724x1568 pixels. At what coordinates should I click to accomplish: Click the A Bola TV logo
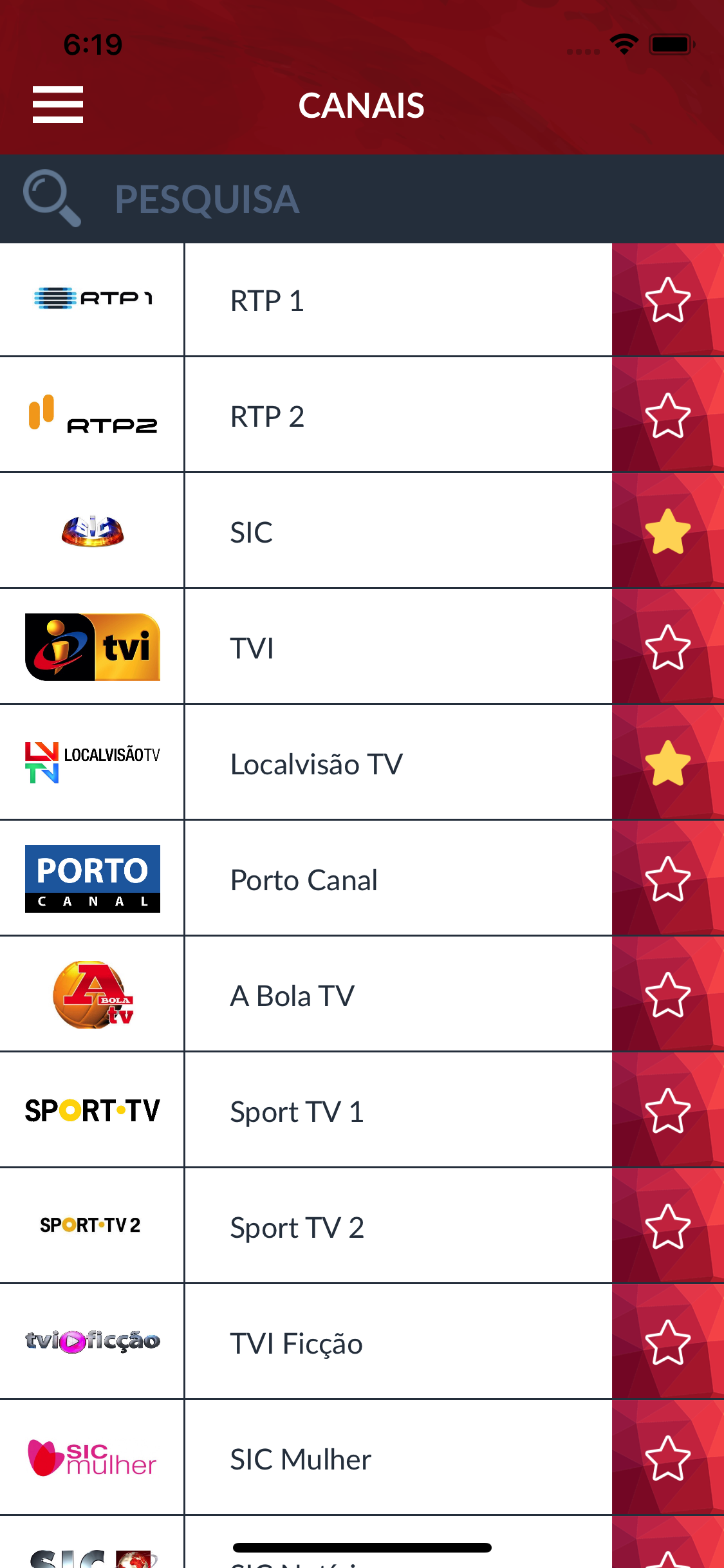point(92,994)
